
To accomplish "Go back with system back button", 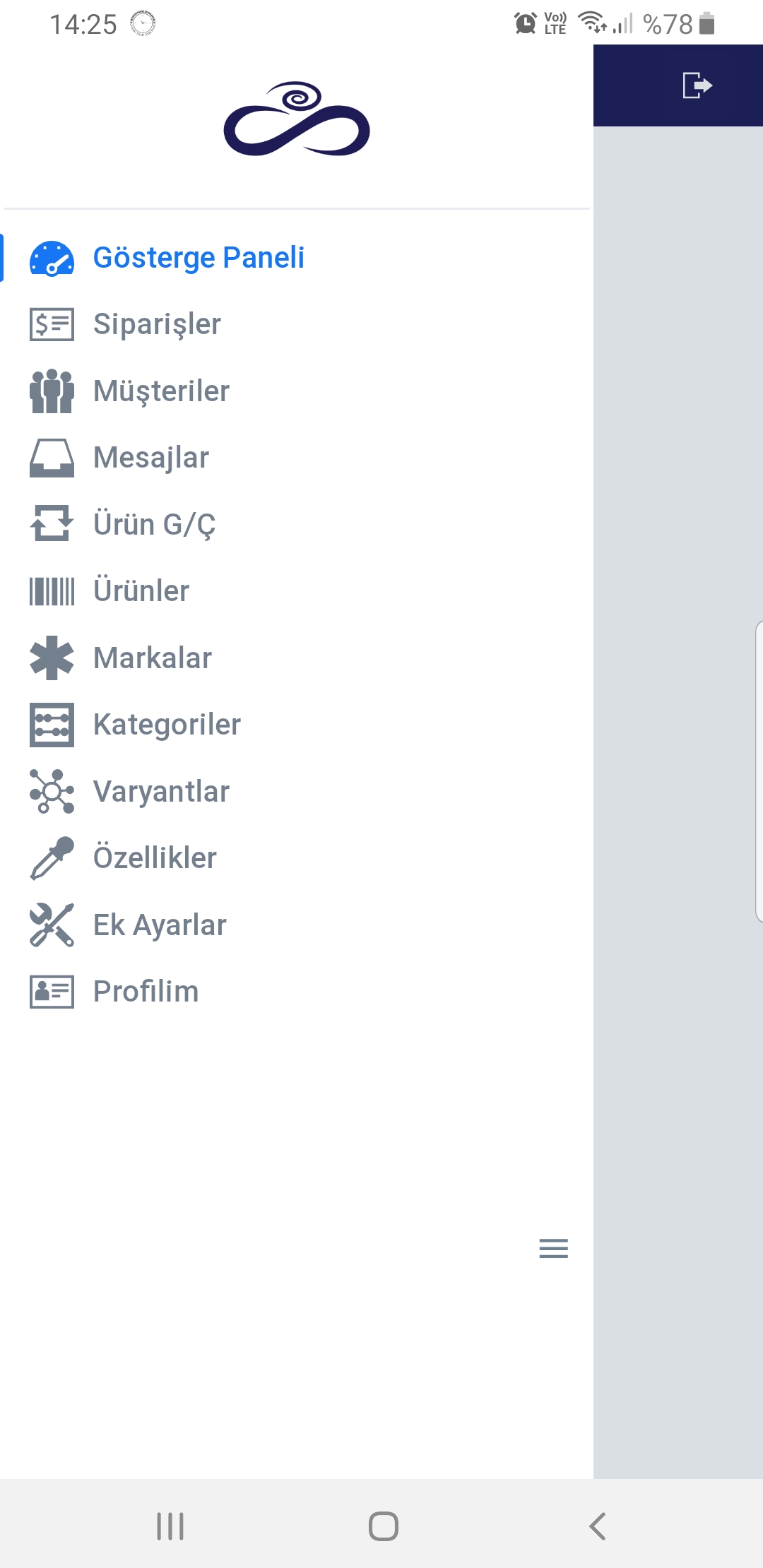I will pos(597,1526).
